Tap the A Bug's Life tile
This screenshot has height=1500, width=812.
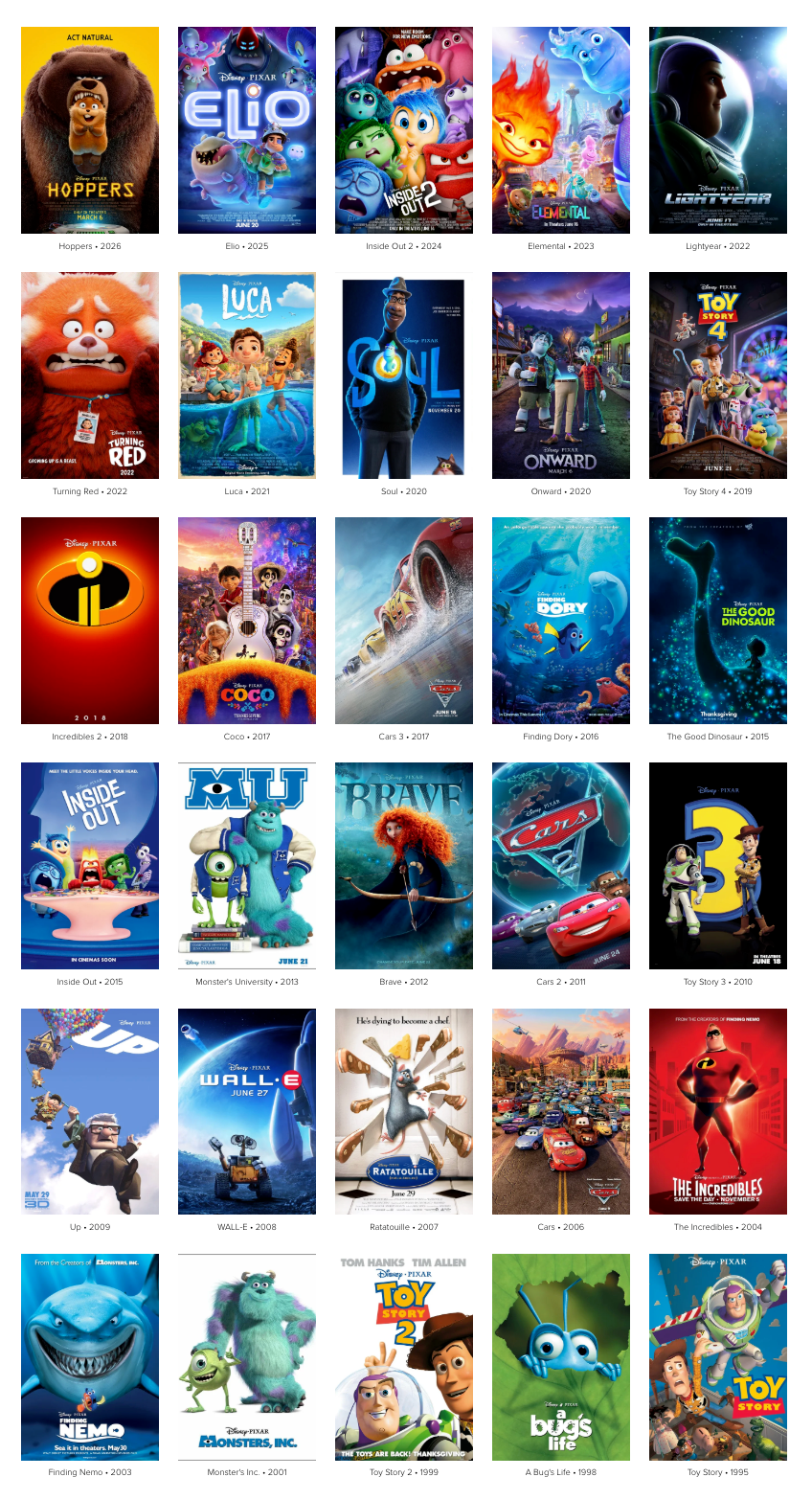click(561, 1356)
